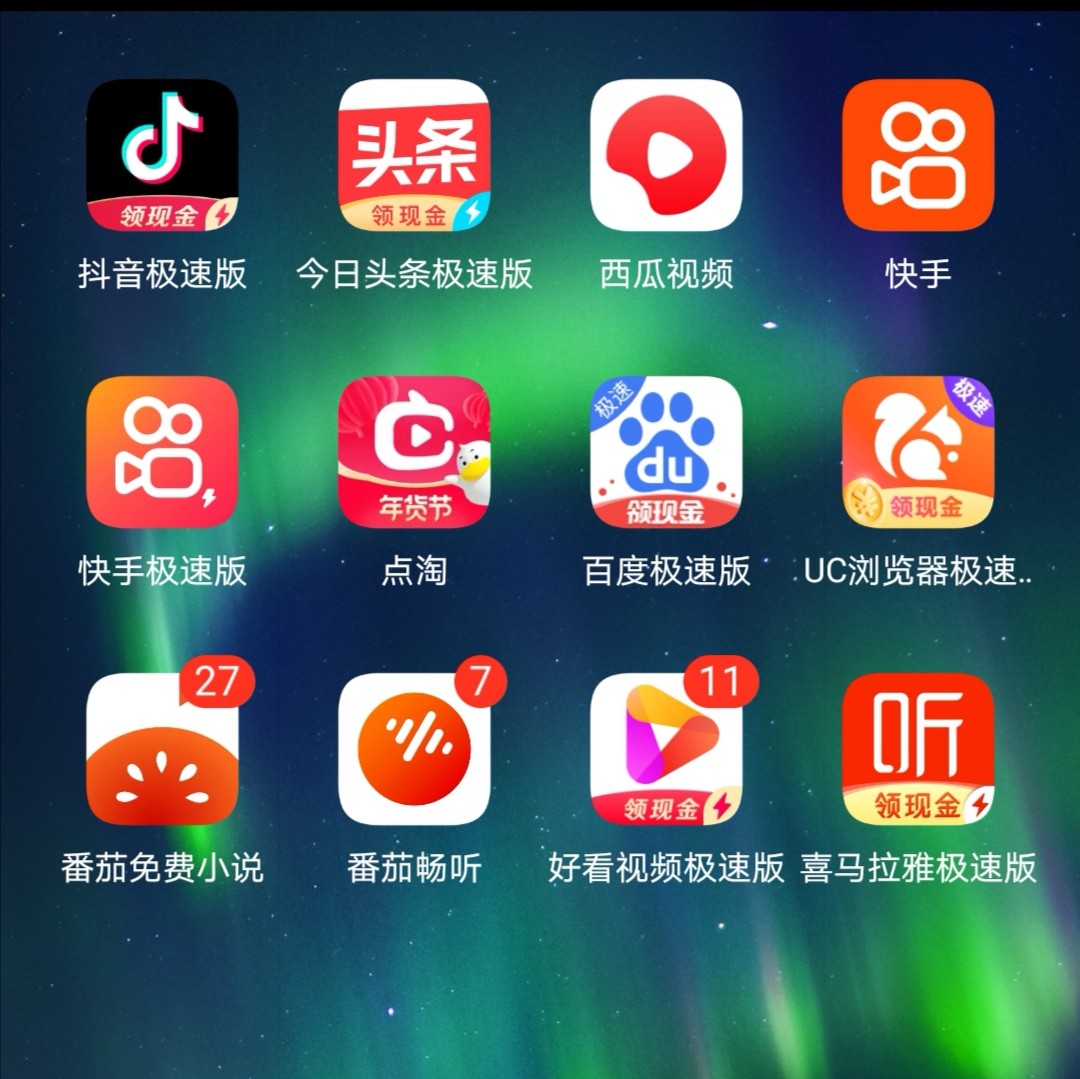Viewport: 1080px width, 1079px height.
Task: Launch UC浏览器极速版
Action: coord(918,452)
